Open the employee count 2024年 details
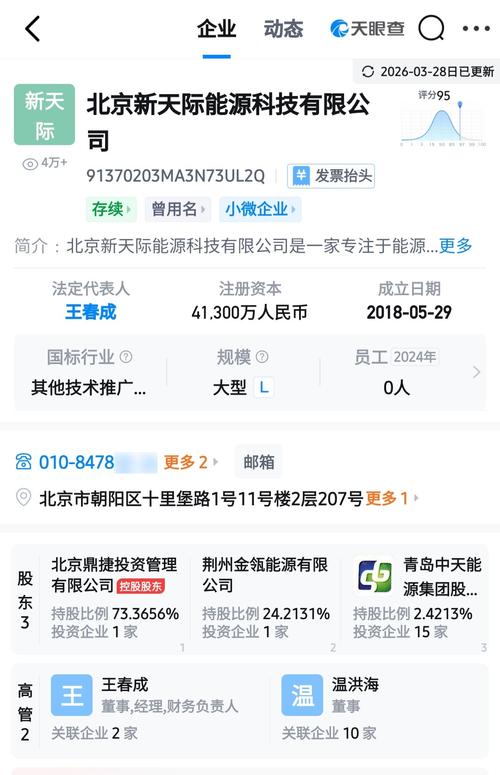This screenshot has width=500, height=775. pyautogui.click(x=397, y=372)
